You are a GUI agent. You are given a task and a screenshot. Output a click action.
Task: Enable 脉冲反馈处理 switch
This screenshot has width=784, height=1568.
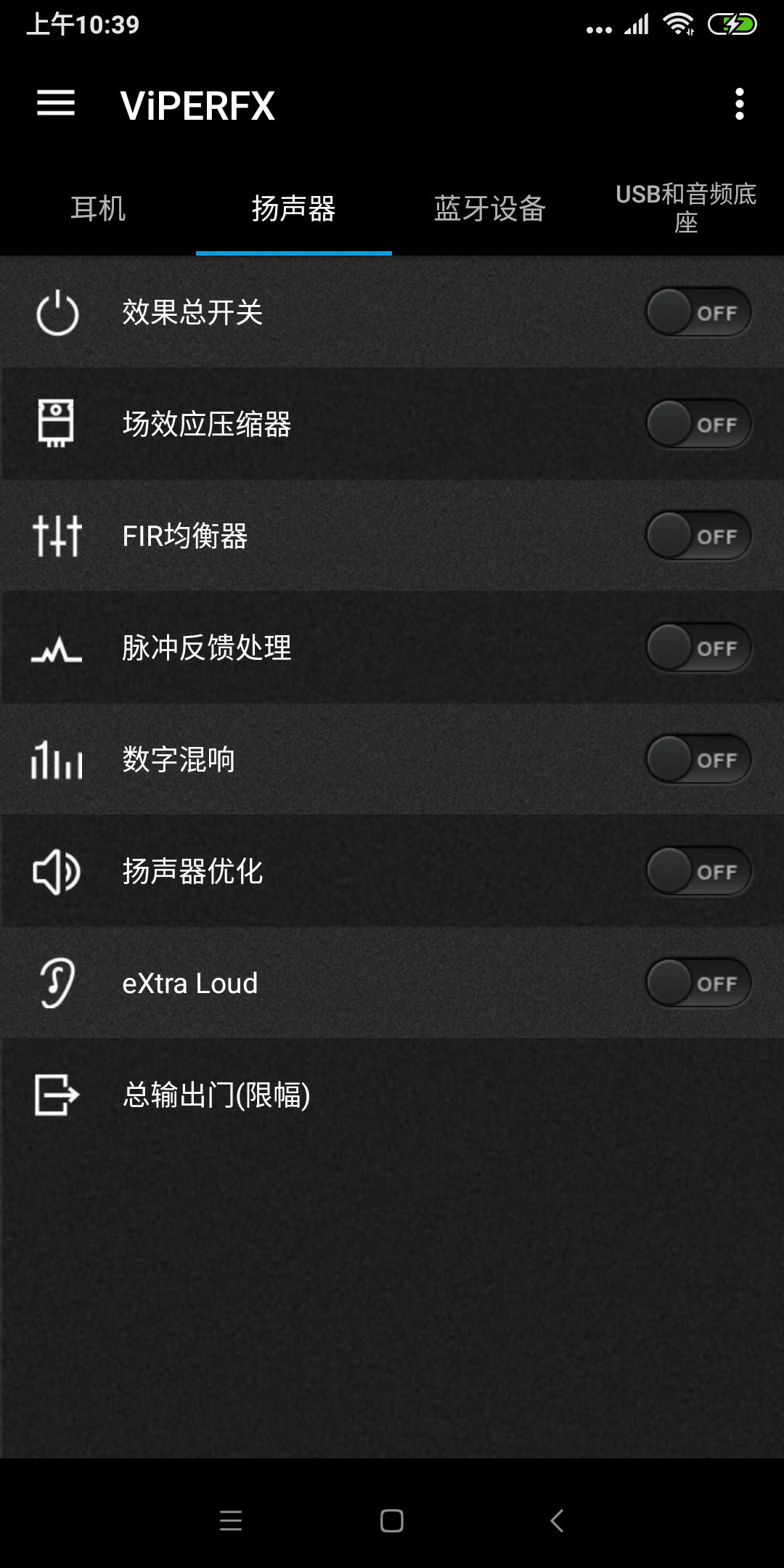click(x=698, y=648)
